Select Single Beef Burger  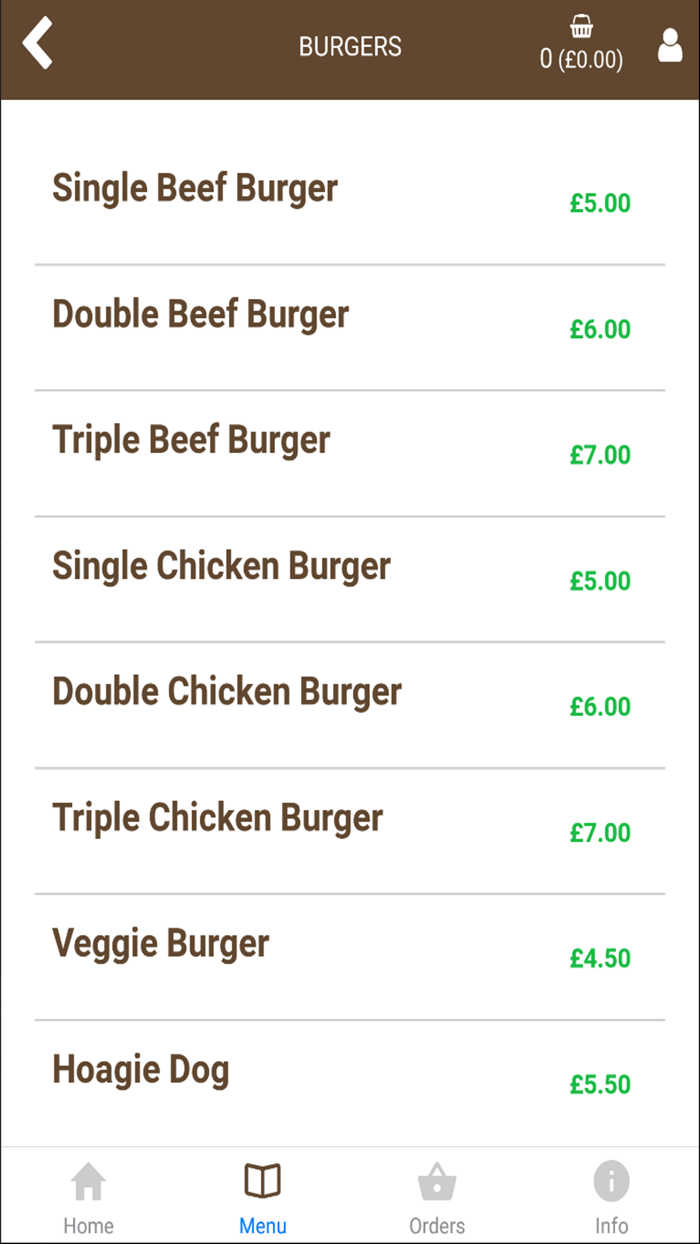pos(195,189)
